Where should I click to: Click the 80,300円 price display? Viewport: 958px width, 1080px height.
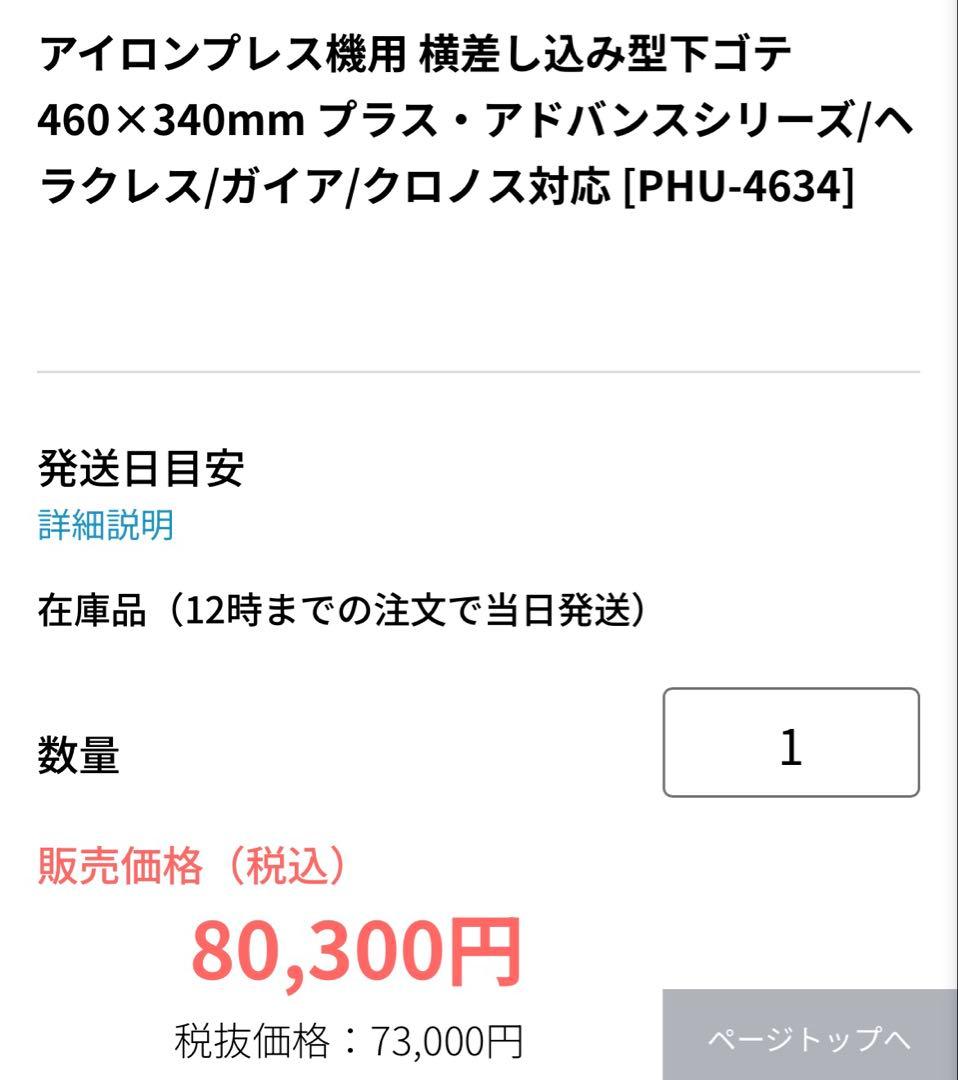pyautogui.click(x=357, y=946)
